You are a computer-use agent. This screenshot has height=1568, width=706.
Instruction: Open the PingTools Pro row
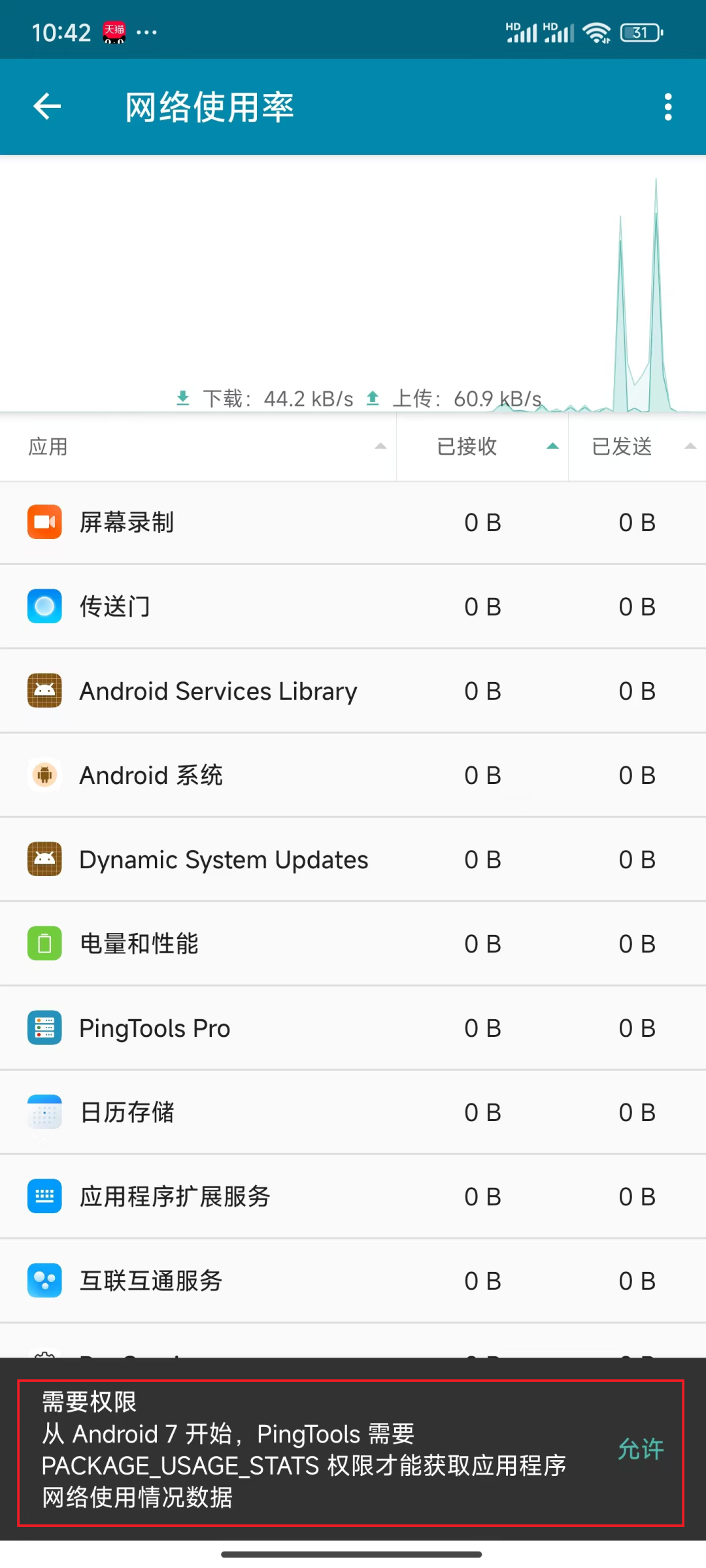(353, 1028)
